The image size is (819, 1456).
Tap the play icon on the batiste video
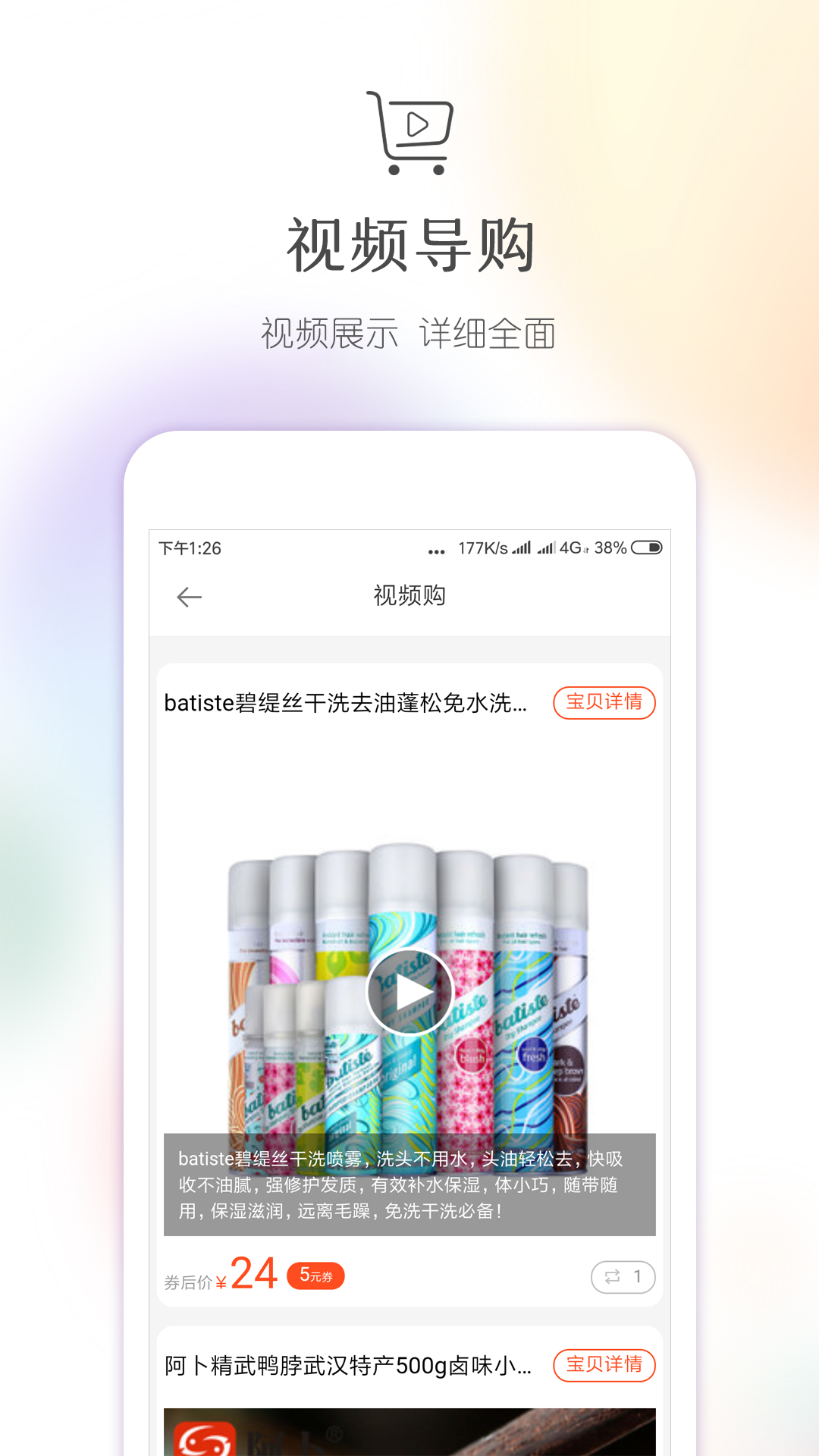point(409,992)
